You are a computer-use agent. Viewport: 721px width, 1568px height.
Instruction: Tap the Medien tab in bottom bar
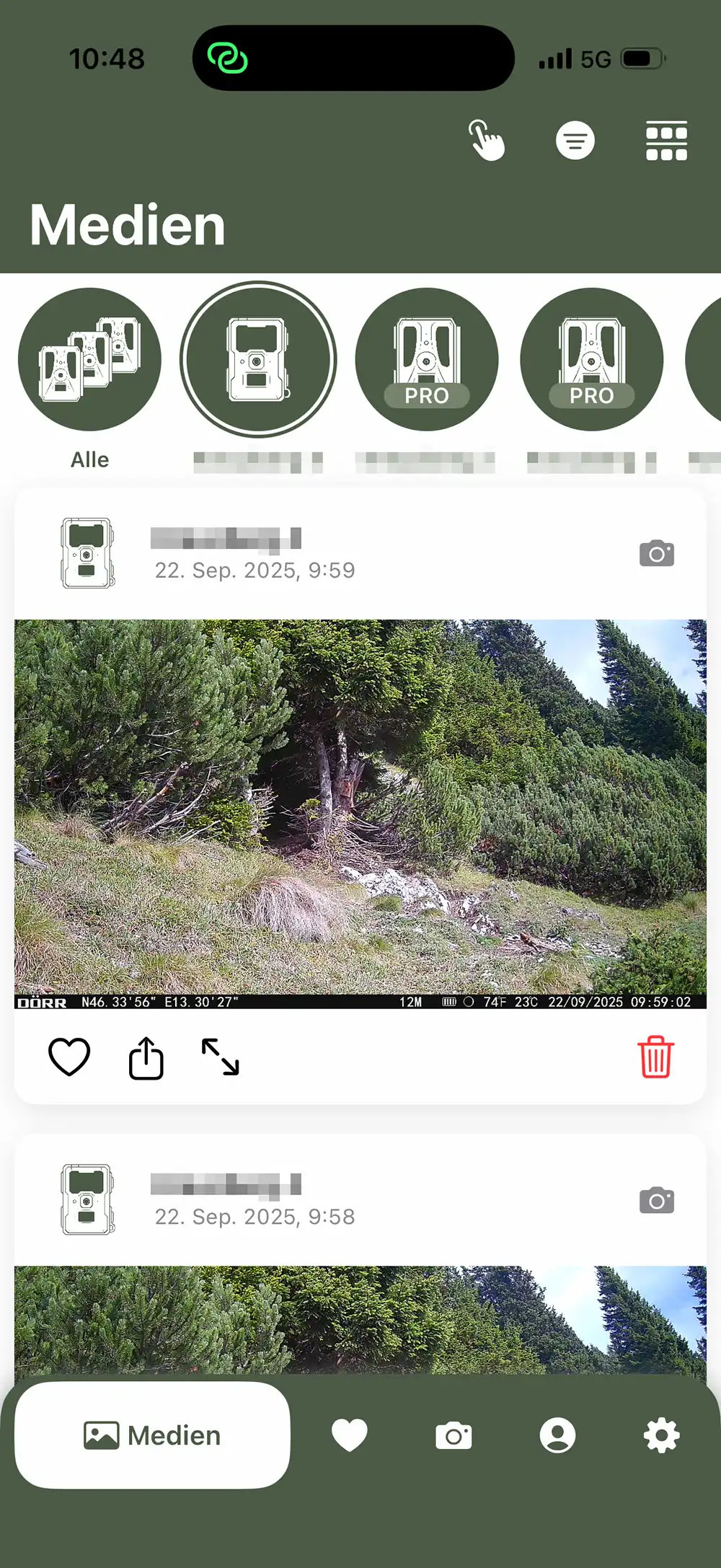[x=152, y=1435]
